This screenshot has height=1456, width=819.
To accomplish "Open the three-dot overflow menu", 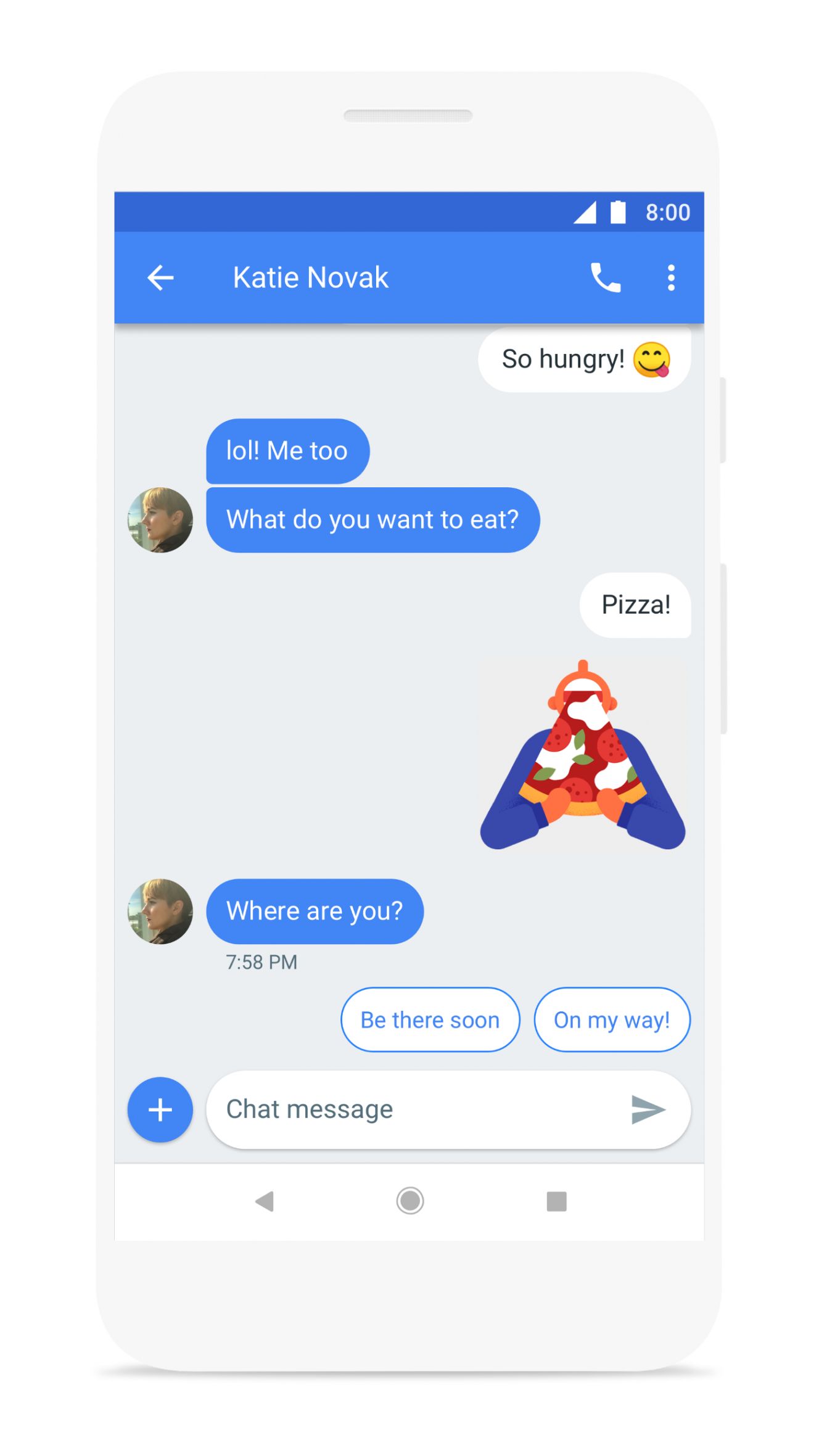I will click(671, 278).
